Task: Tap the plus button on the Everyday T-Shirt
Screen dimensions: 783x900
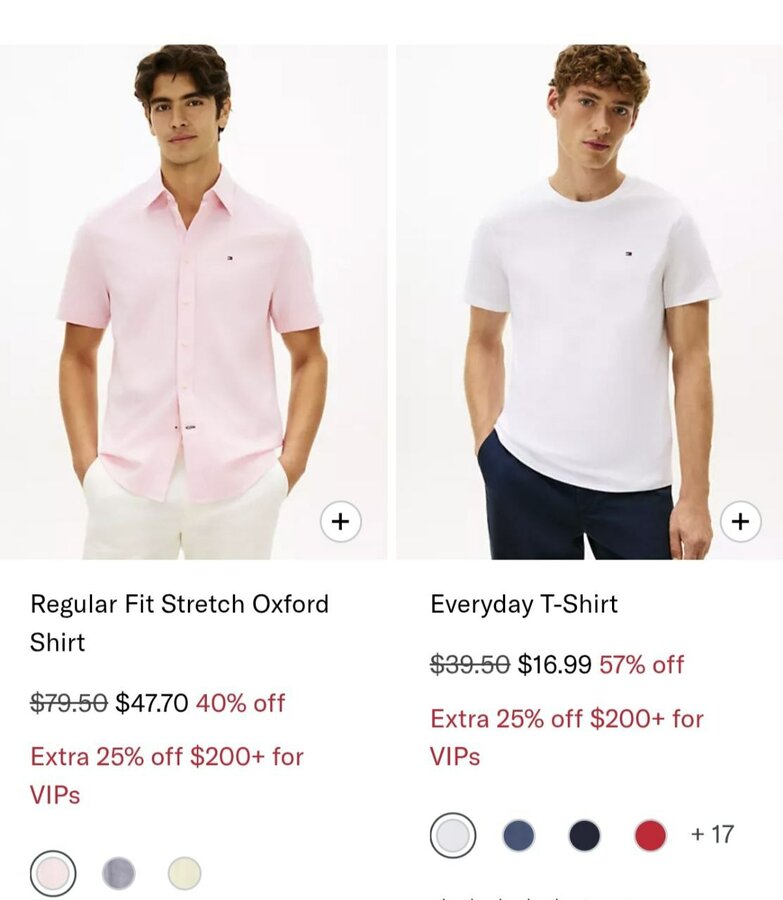Action: (x=740, y=521)
